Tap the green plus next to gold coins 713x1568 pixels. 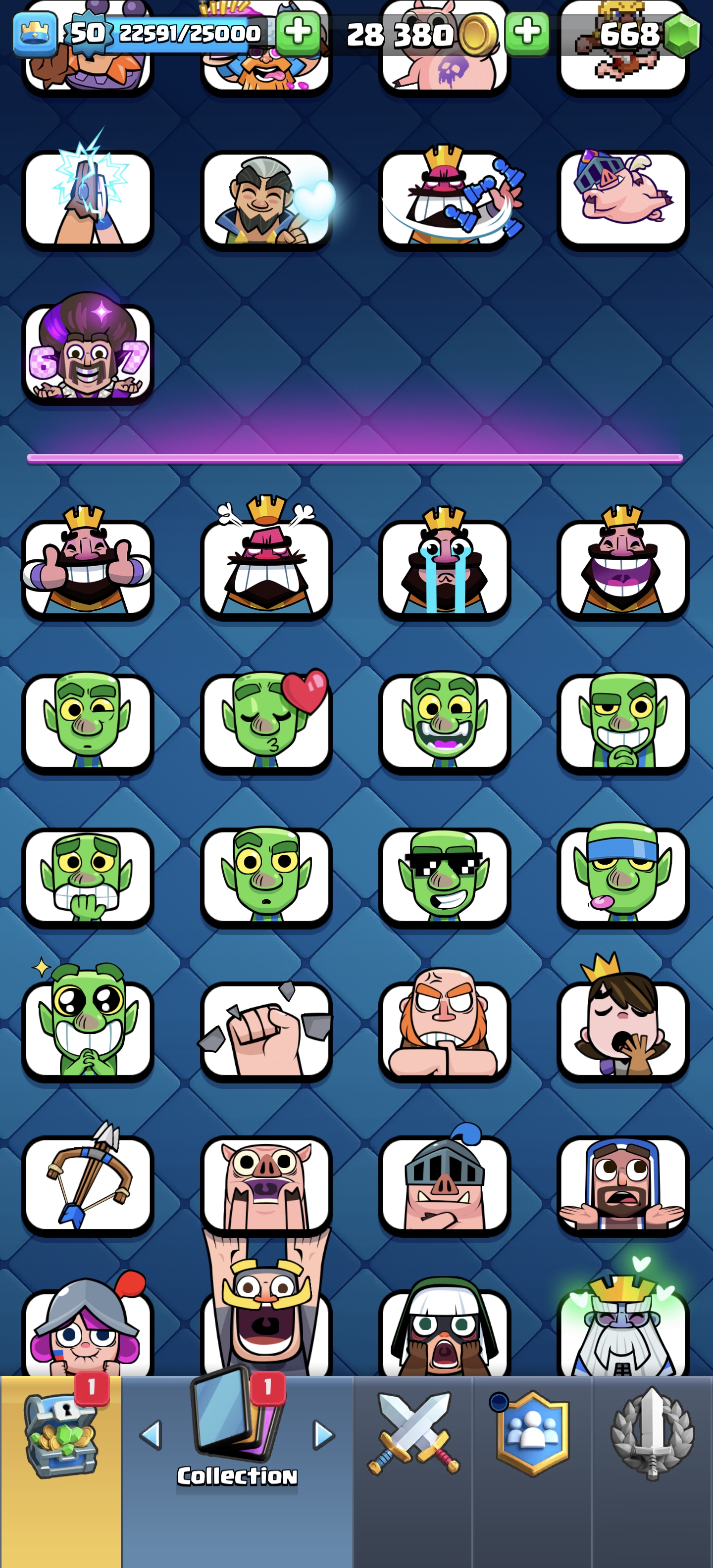pos(527,34)
